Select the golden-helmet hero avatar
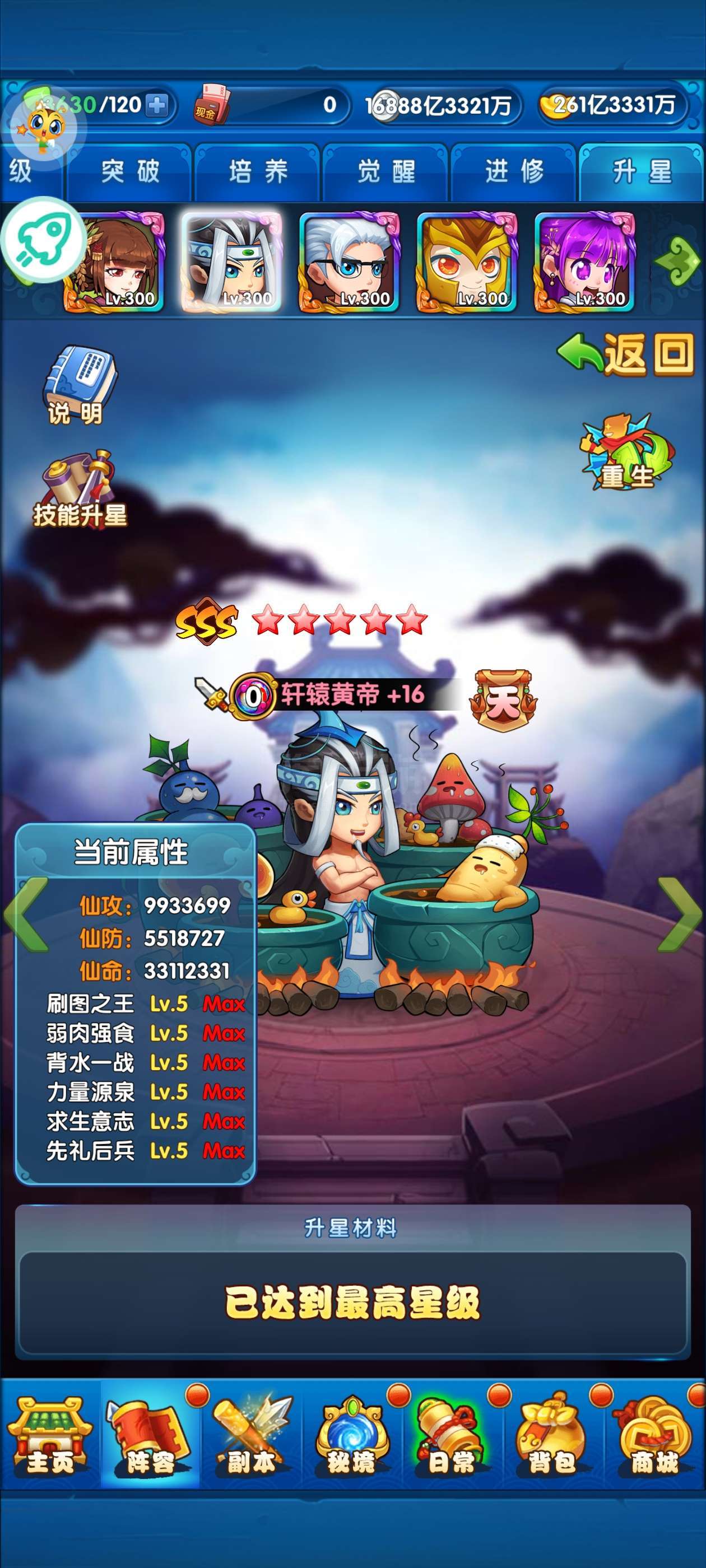This screenshot has height=1568, width=706. tap(467, 262)
